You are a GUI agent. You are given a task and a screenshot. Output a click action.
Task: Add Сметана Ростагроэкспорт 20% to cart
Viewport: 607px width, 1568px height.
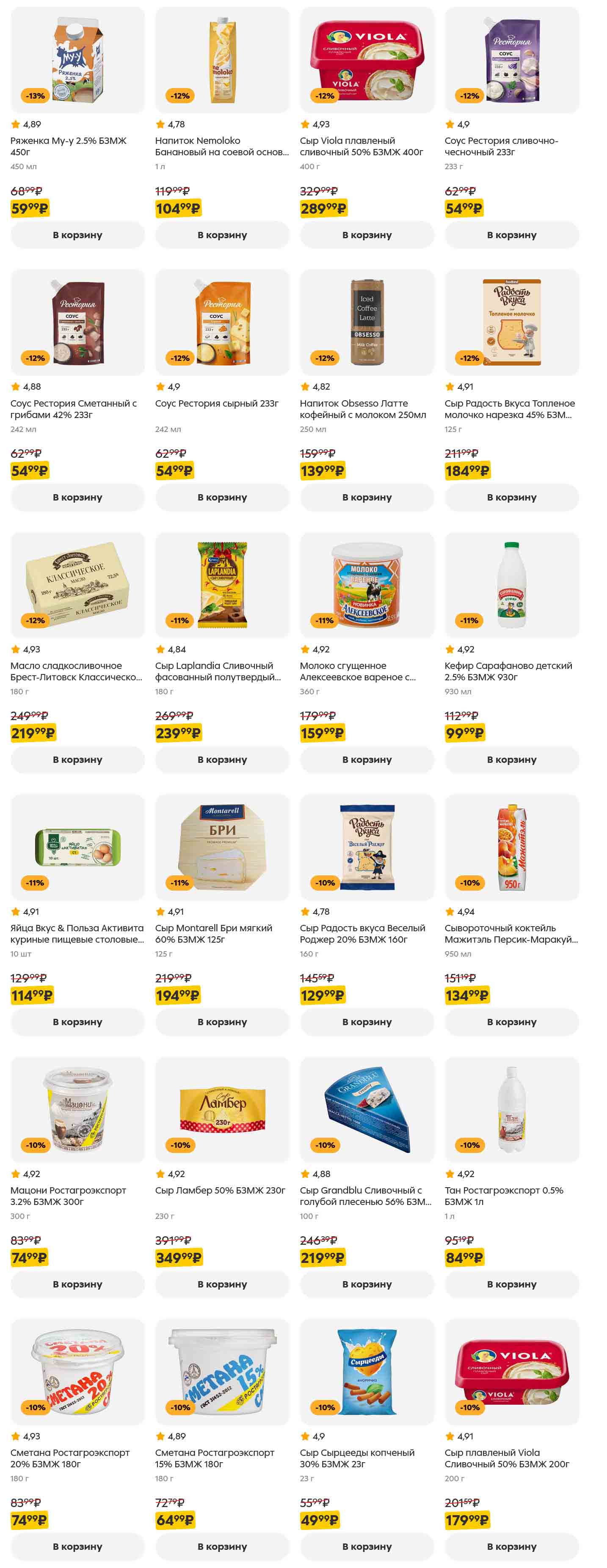click(x=77, y=1547)
